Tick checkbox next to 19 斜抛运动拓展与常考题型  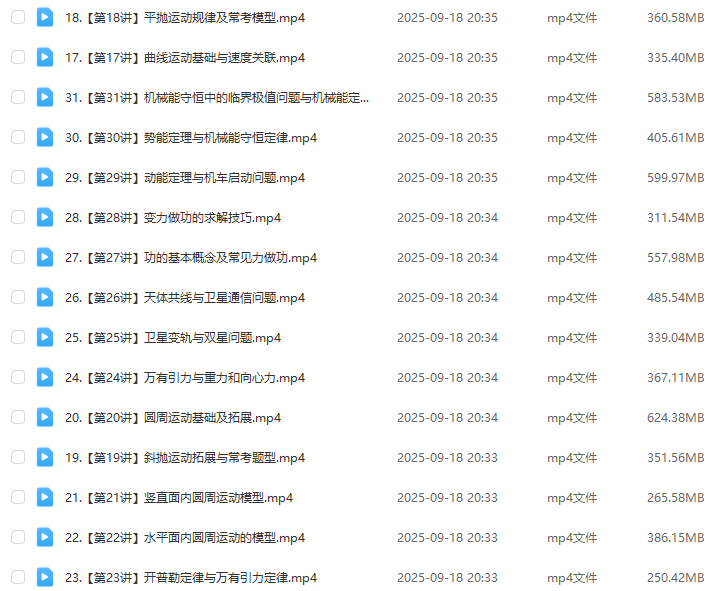(x=17, y=457)
